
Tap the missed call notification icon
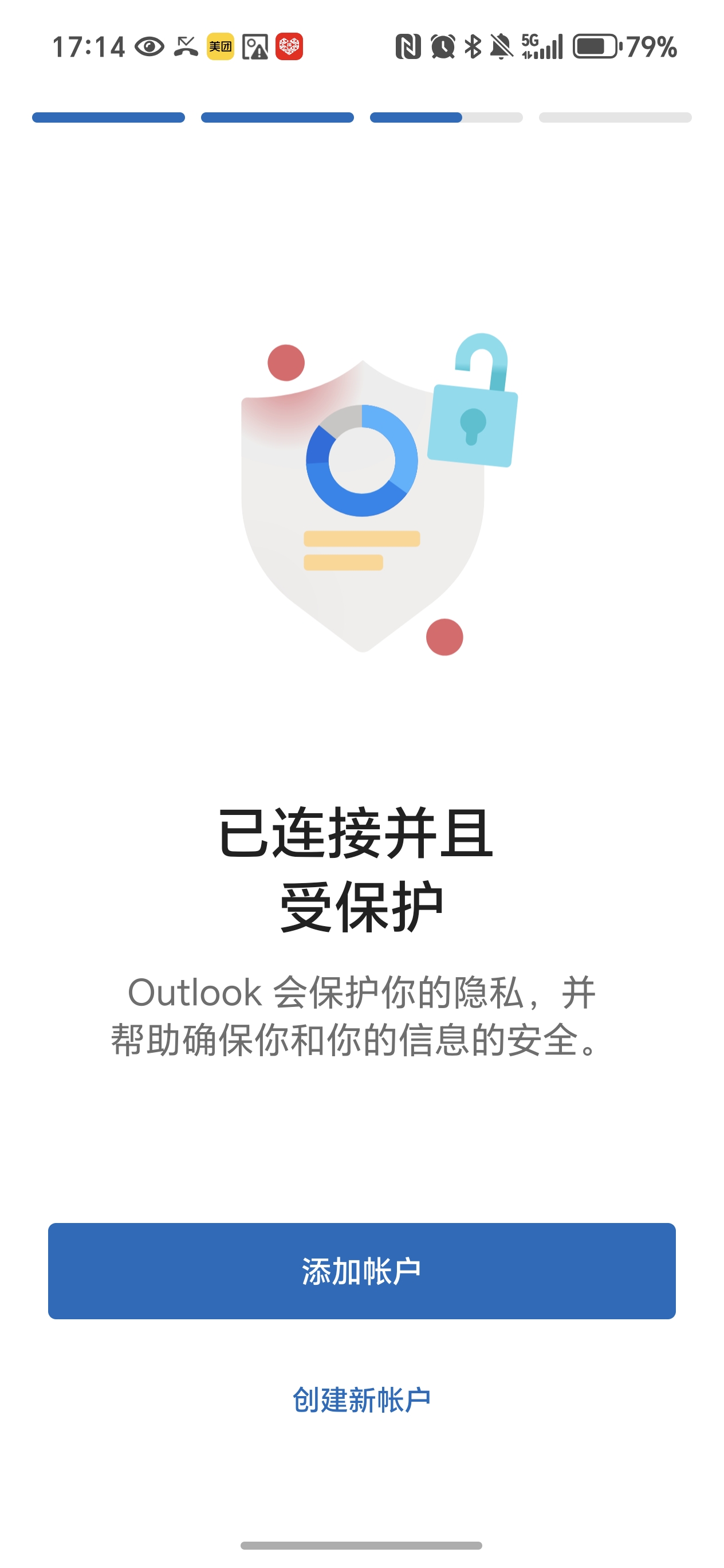pyautogui.click(x=184, y=47)
